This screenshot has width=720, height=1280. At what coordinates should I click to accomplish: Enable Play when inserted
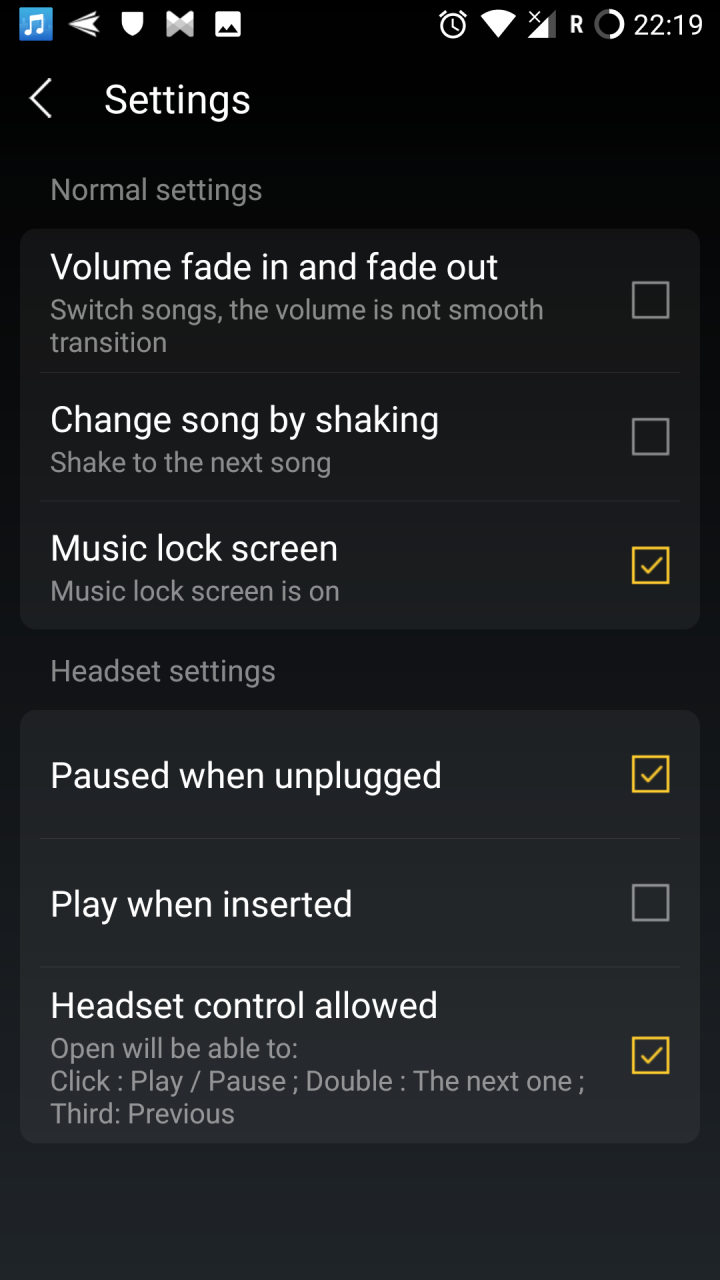[650, 903]
